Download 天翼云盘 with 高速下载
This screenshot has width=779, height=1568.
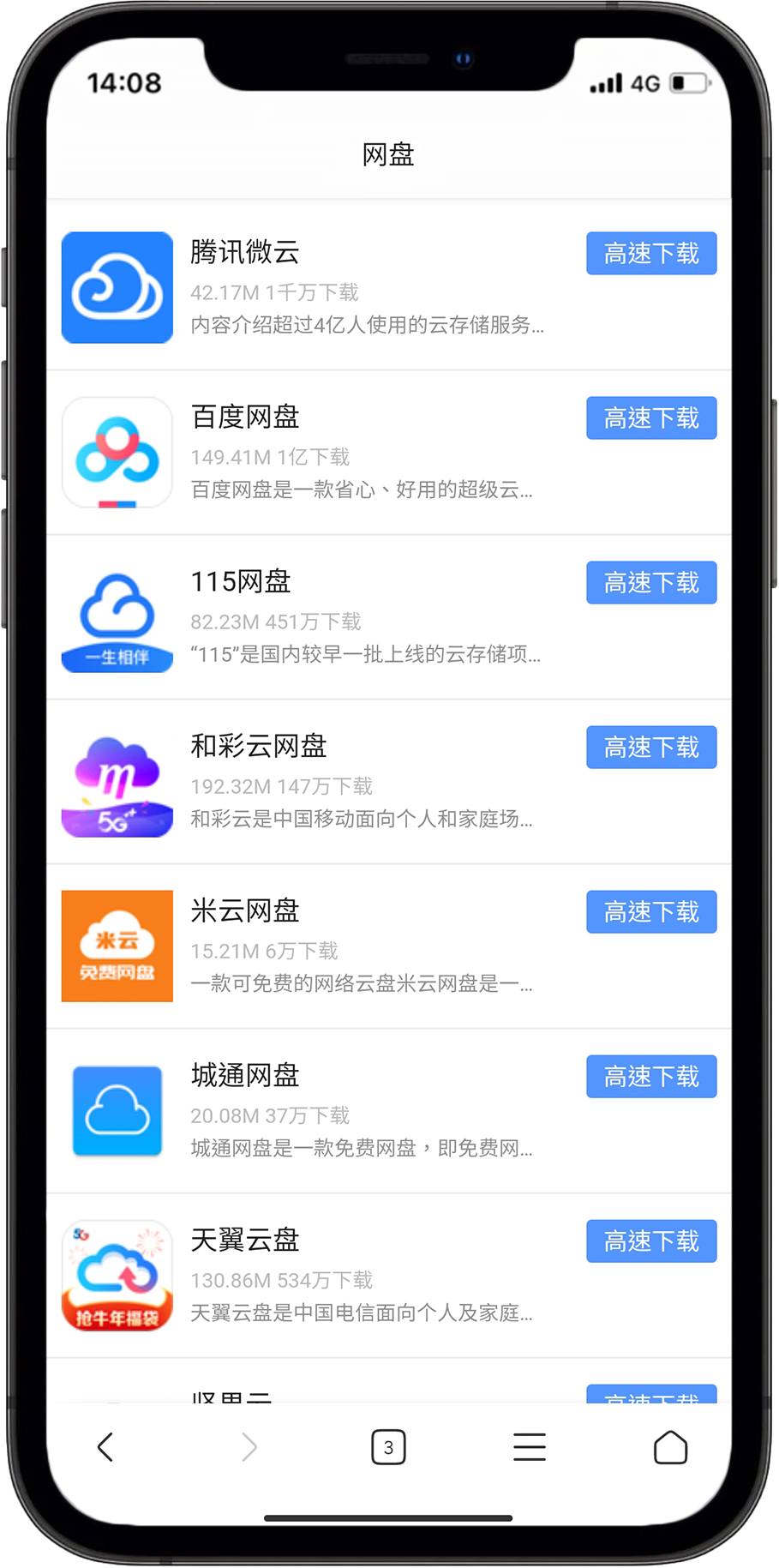click(651, 1241)
